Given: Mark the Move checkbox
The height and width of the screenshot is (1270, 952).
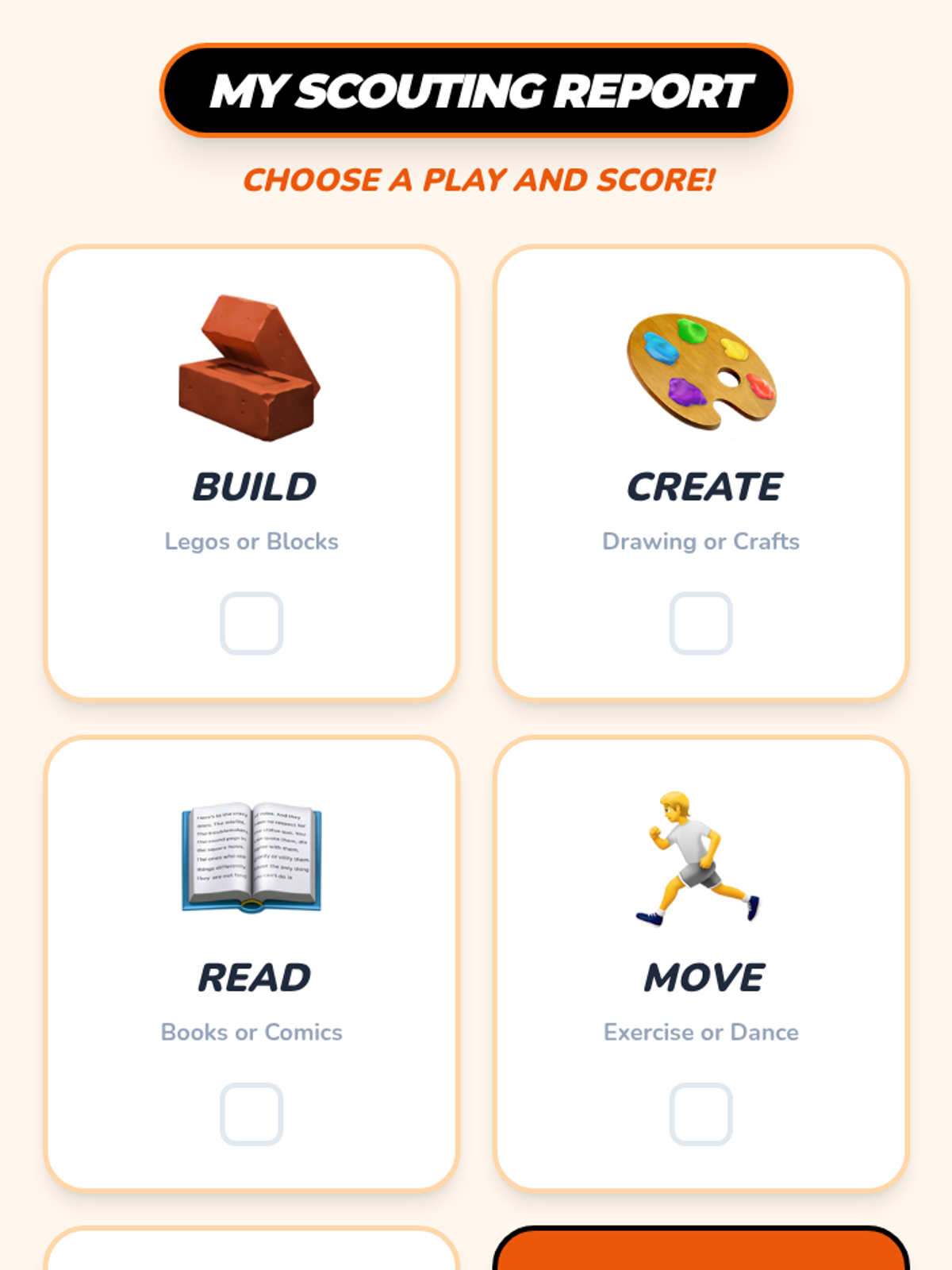Looking at the screenshot, I should click(x=701, y=1114).
